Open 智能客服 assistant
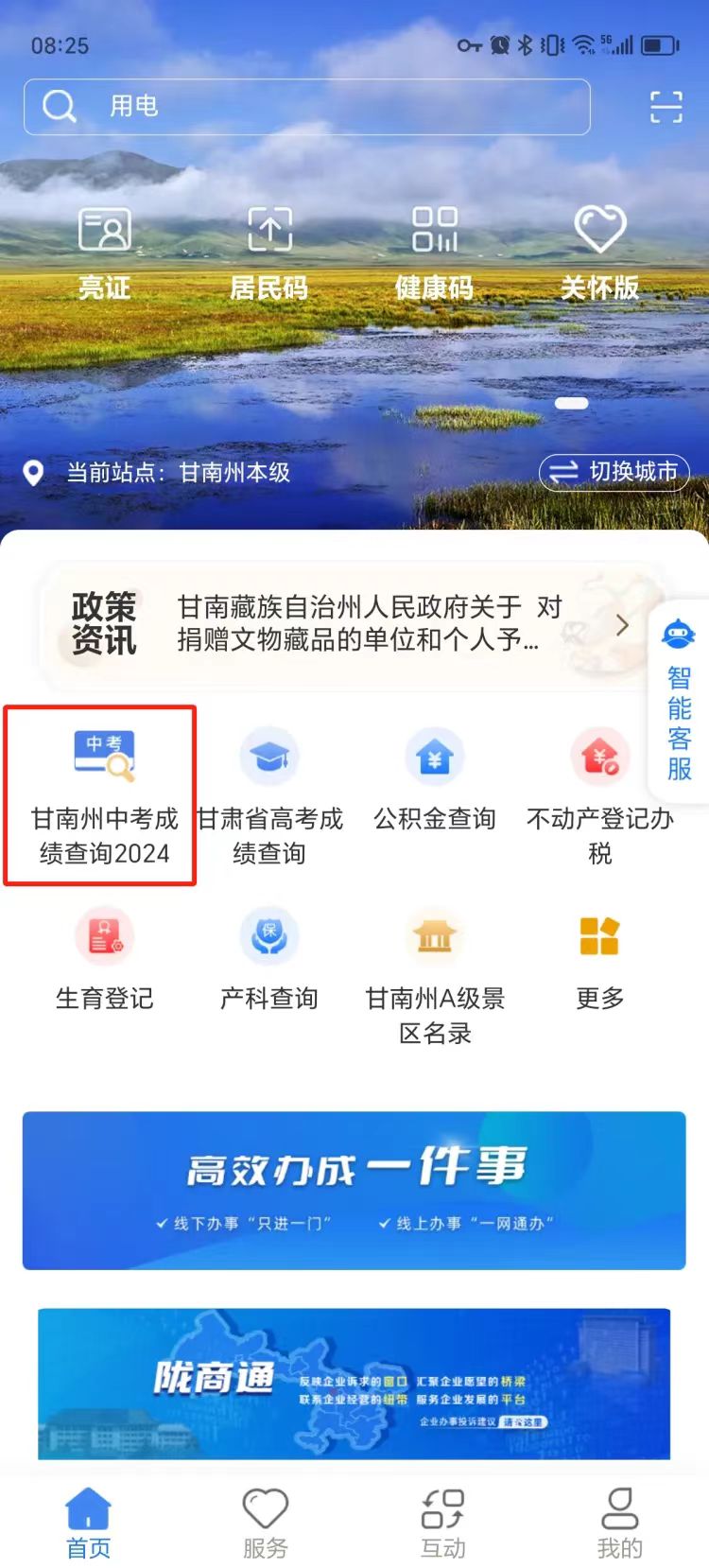This screenshot has height=1568, width=709. coord(679,701)
